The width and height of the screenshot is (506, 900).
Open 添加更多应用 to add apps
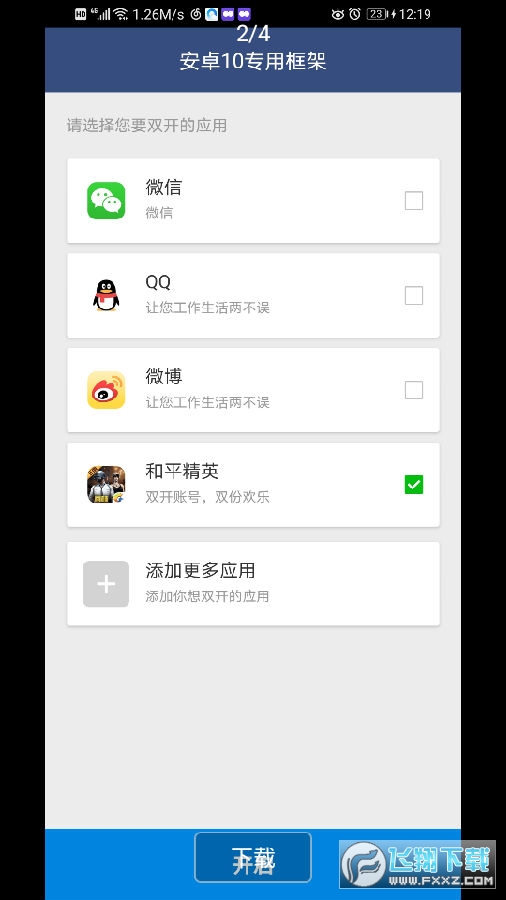pyautogui.click(x=253, y=584)
